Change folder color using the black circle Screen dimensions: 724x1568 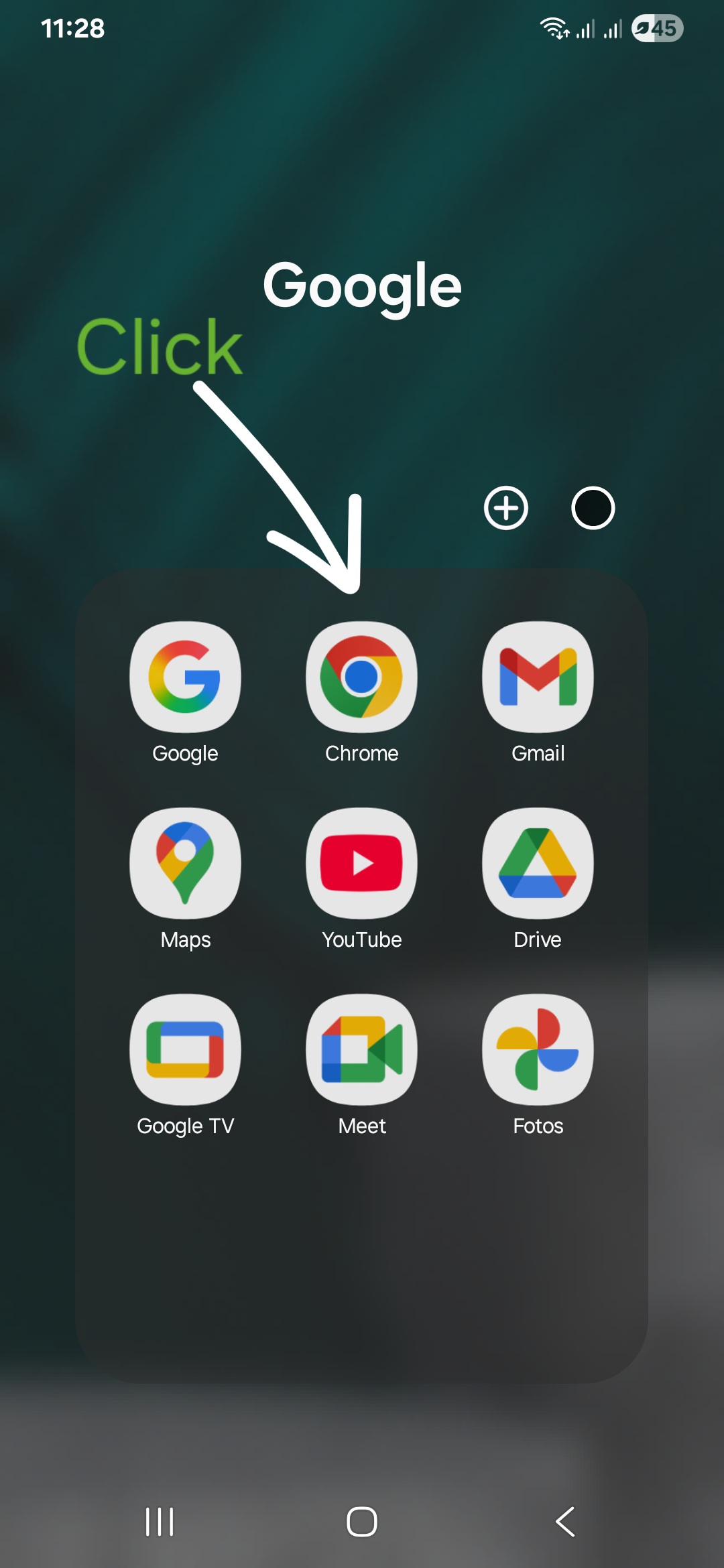click(593, 508)
